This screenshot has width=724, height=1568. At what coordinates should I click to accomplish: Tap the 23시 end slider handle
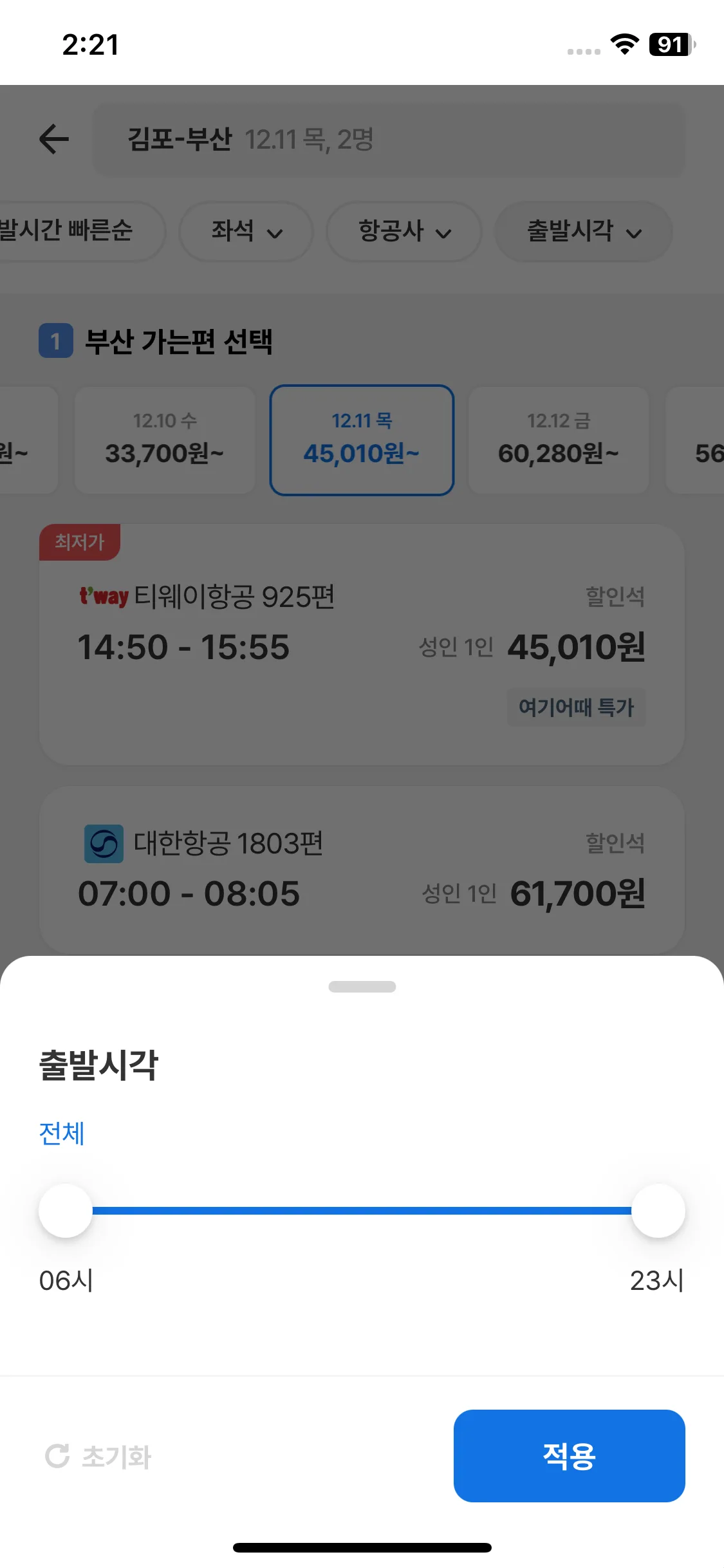point(658,1210)
